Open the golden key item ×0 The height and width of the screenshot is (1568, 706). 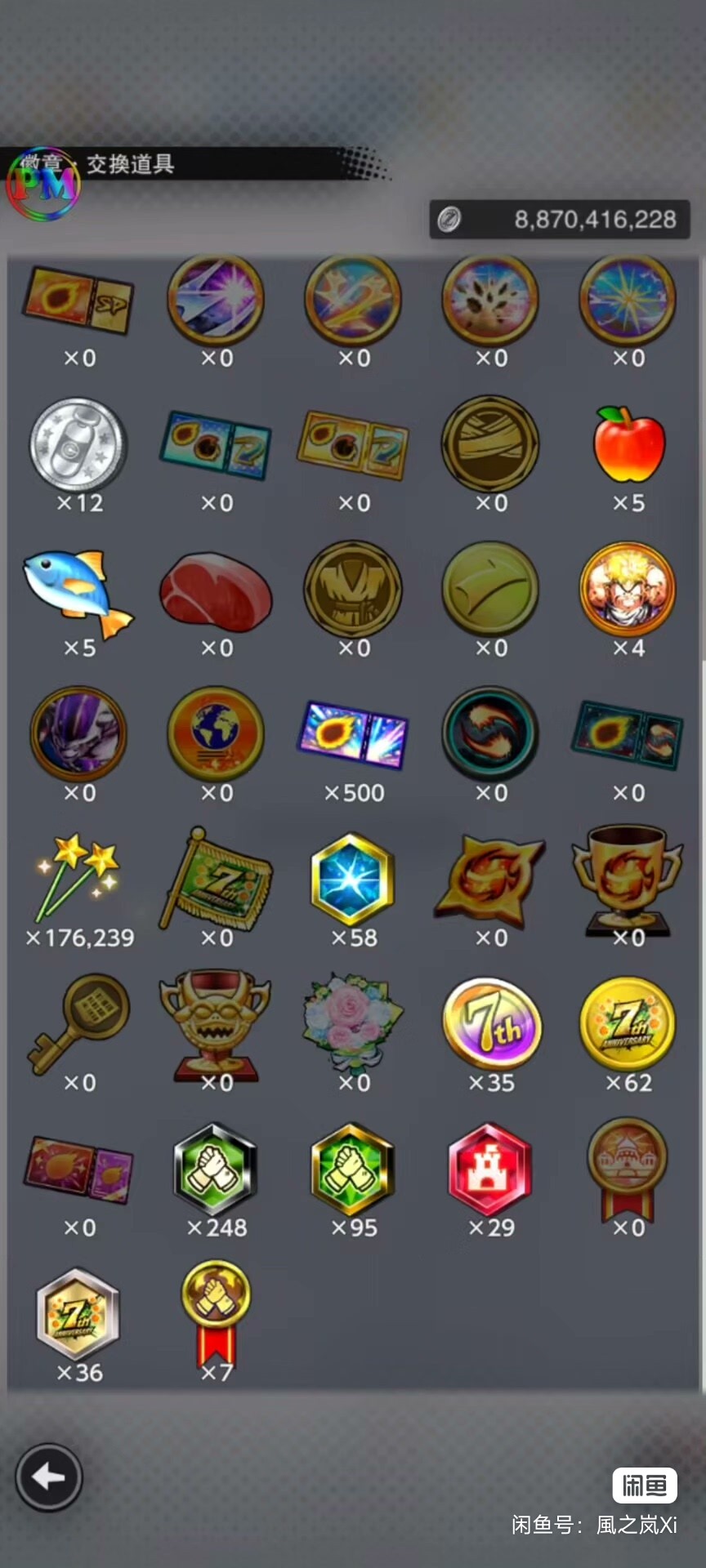(78, 1025)
